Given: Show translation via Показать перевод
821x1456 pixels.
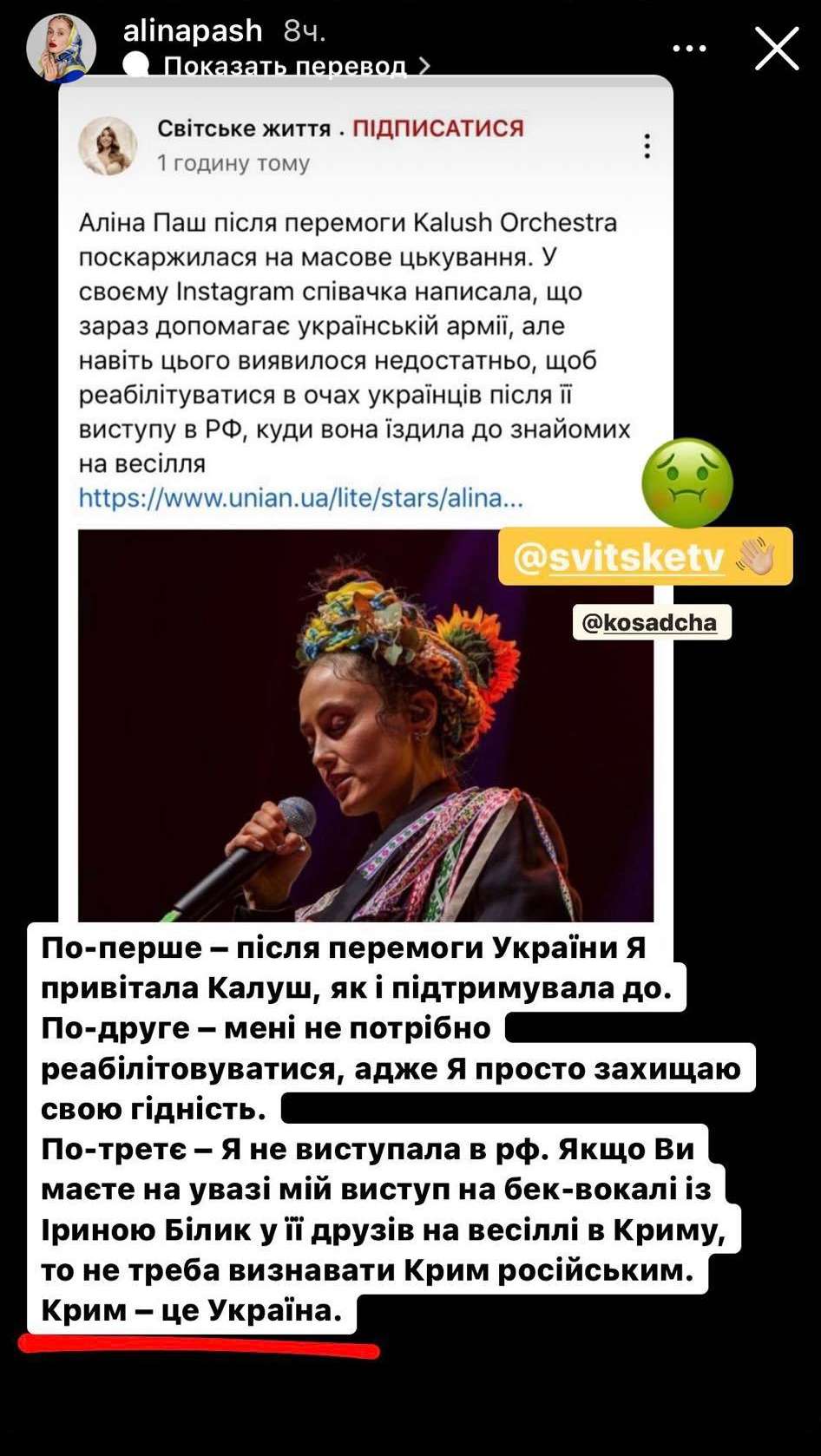Looking at the screenshot, I should pos(285,67).
